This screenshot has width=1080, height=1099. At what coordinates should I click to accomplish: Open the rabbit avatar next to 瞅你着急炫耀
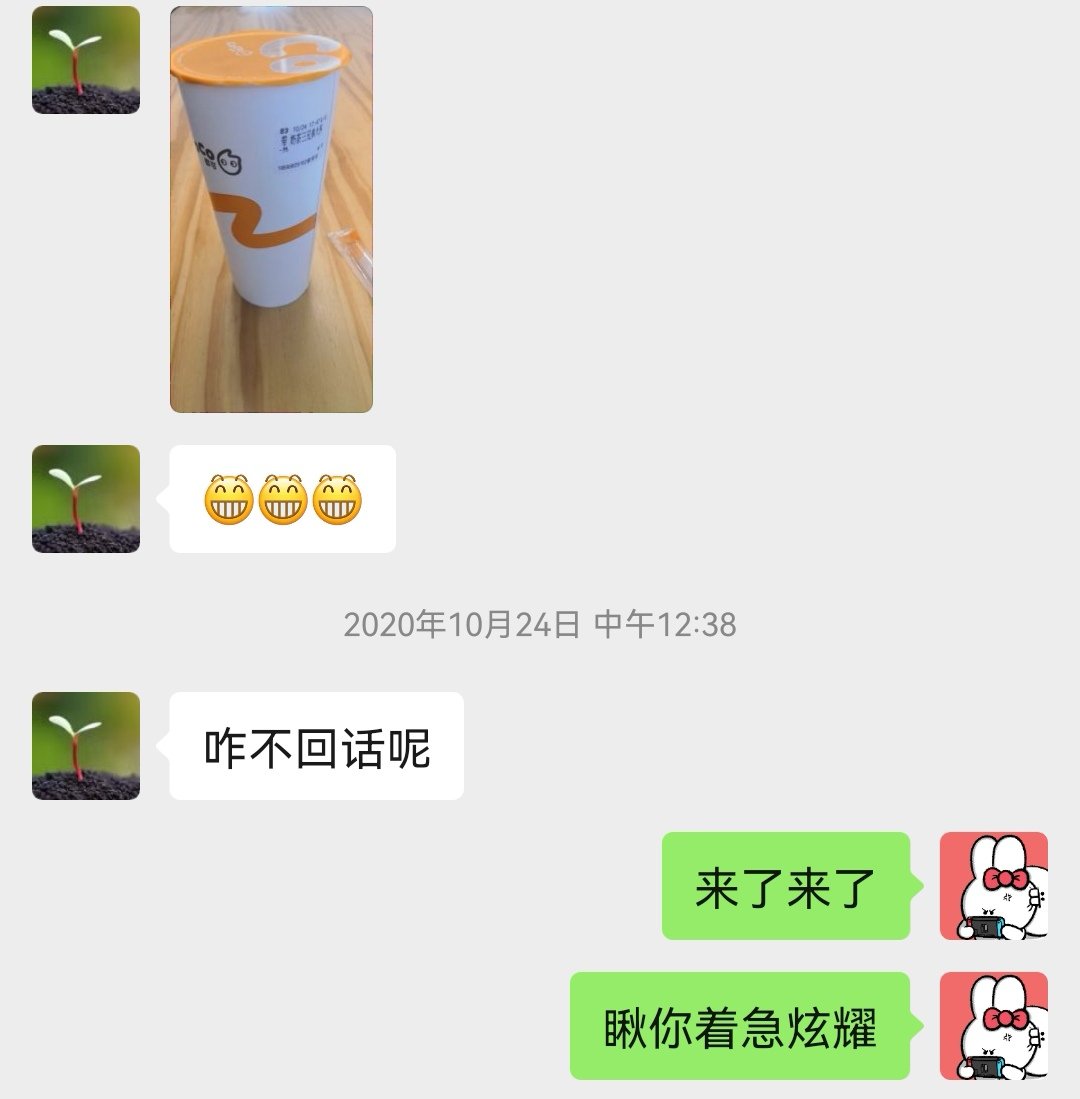993,1026
